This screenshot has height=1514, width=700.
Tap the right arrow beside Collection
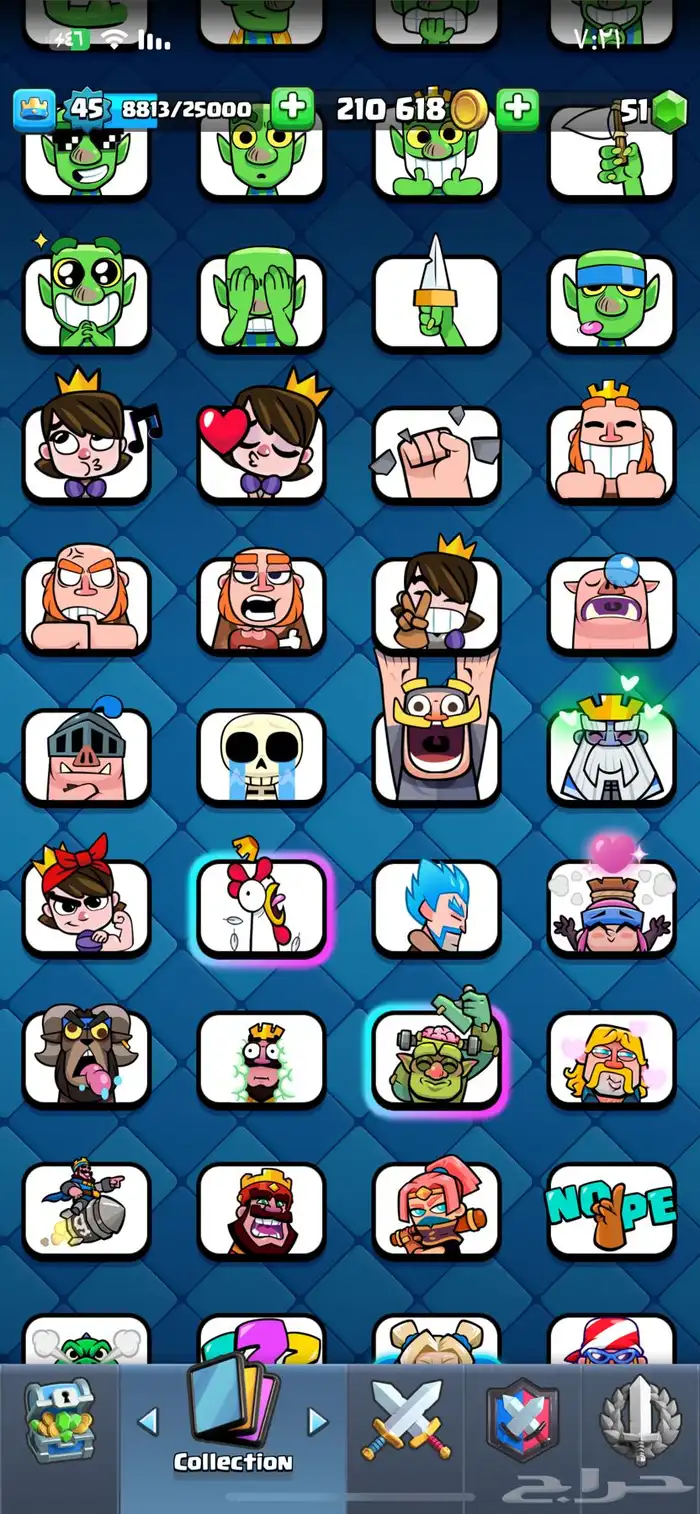point(318,1421)
